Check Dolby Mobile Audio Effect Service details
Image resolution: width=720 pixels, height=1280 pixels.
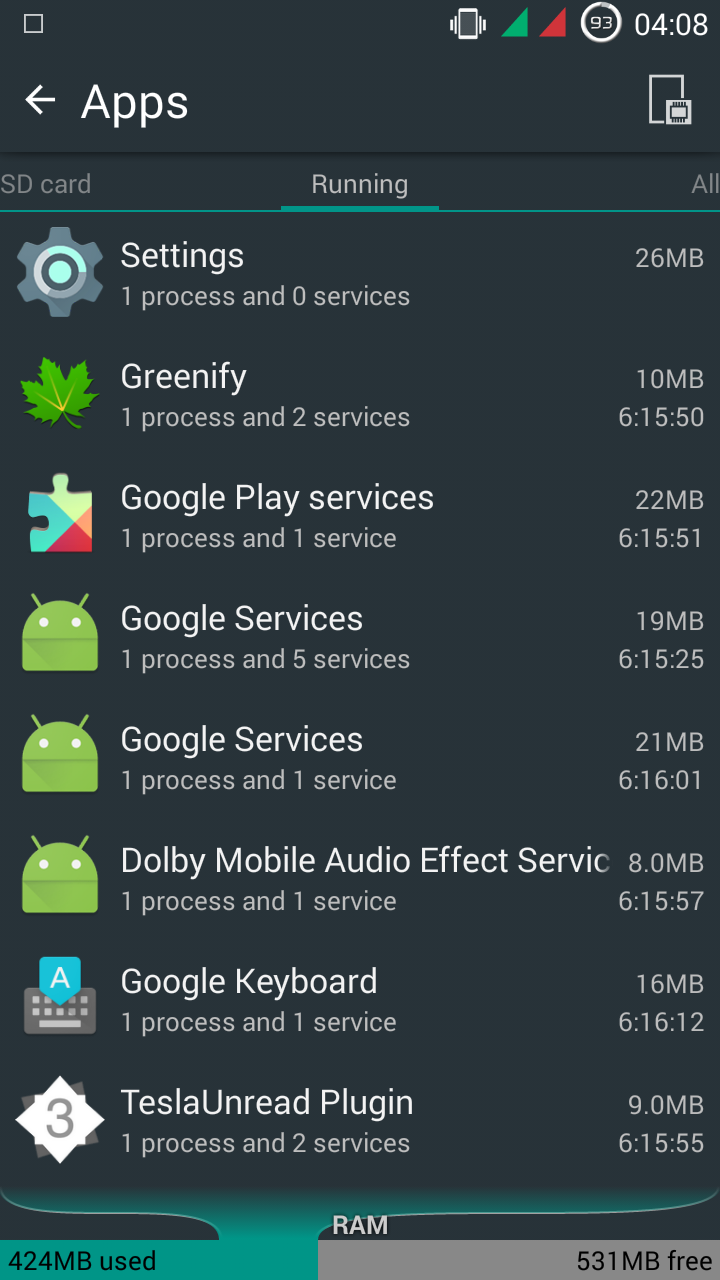point(360,879)
